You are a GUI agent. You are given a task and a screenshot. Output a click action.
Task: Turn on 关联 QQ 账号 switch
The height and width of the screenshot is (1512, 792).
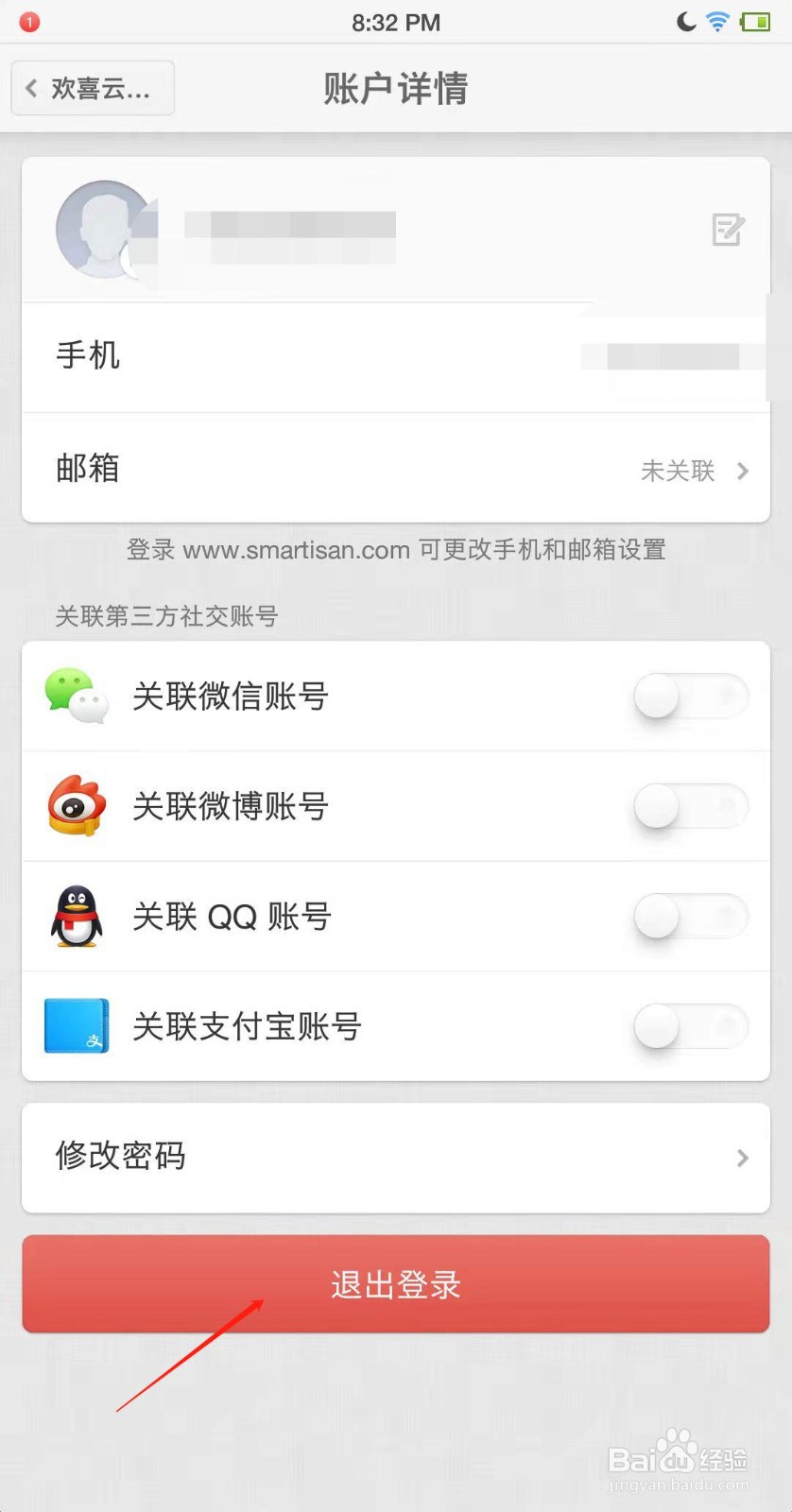[x=691, y=917]
